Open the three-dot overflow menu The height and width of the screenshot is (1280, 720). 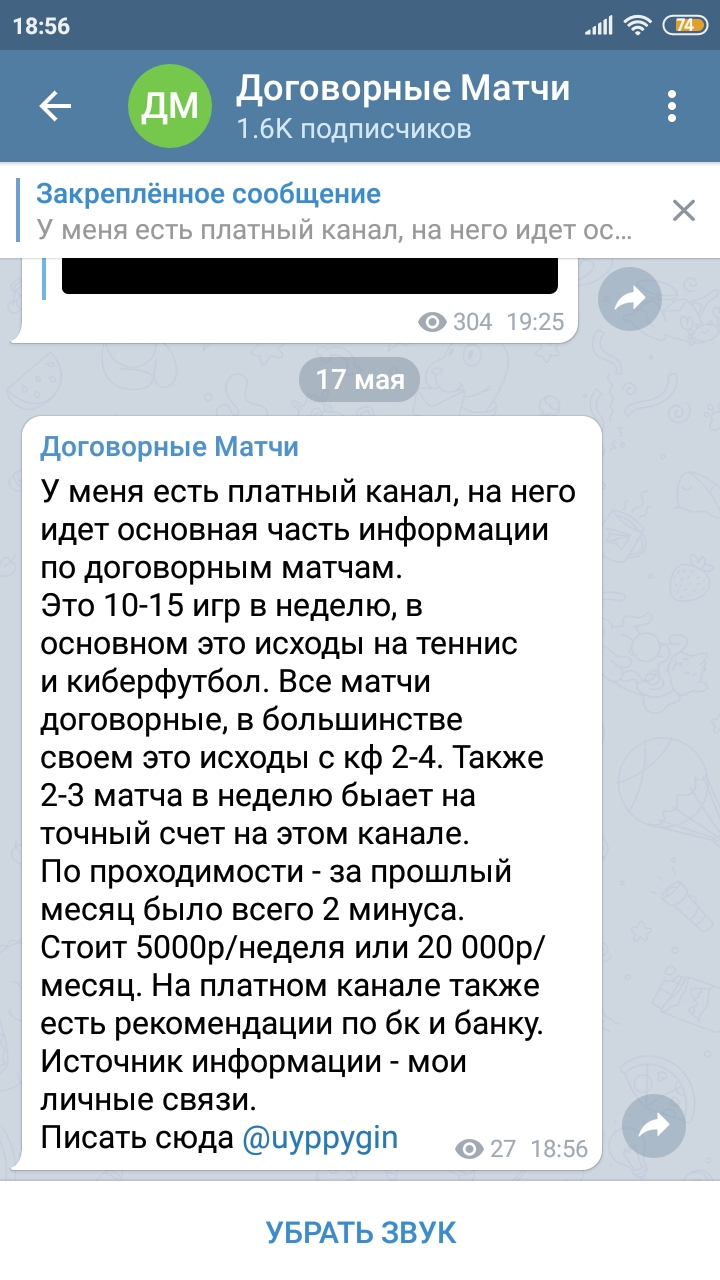[672, 106]
